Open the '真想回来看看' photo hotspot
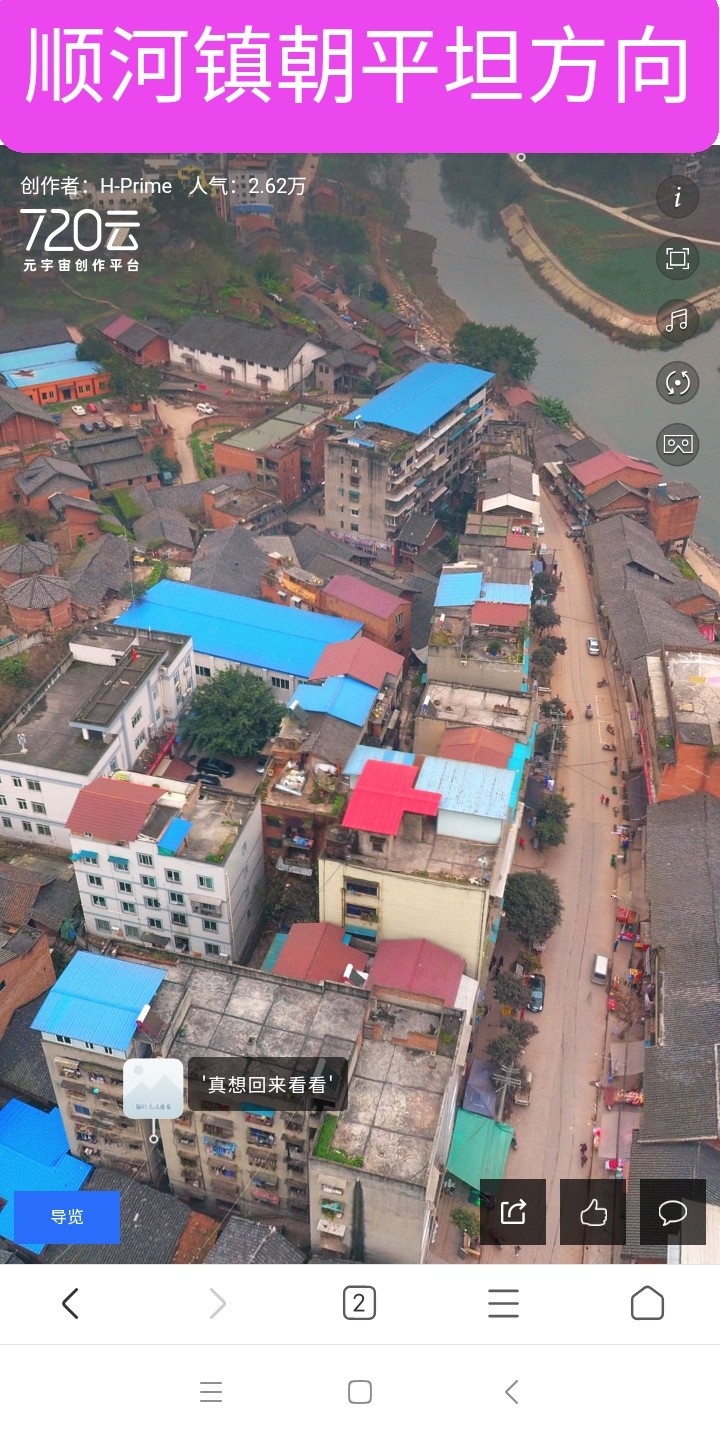 click(x=153, y=1088)
